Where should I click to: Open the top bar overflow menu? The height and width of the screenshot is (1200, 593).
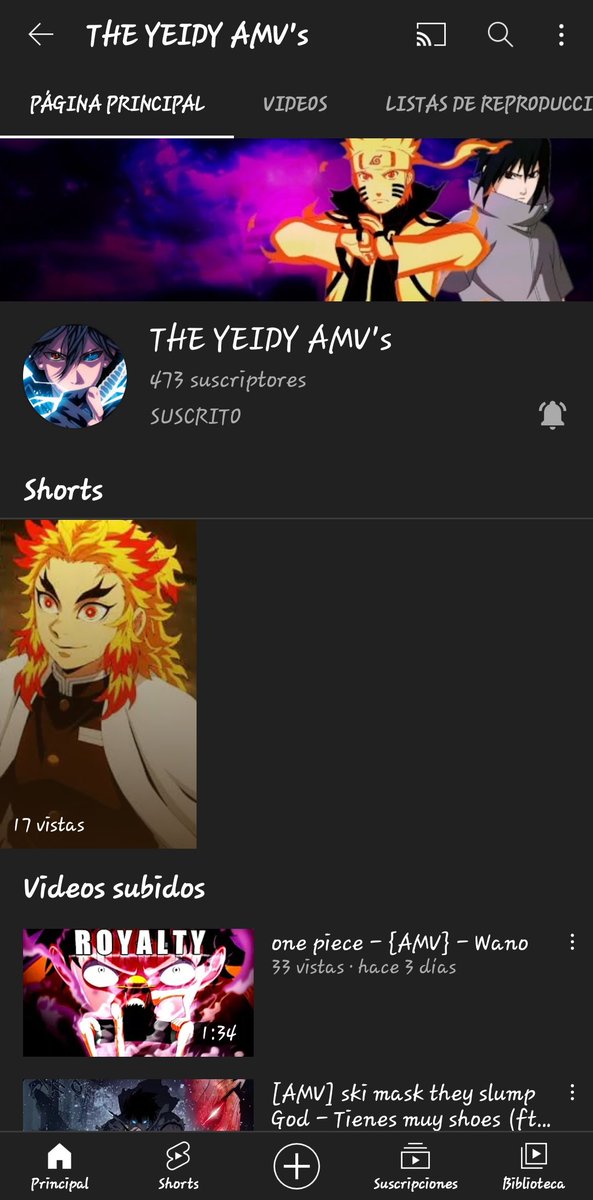pos(561,35)
